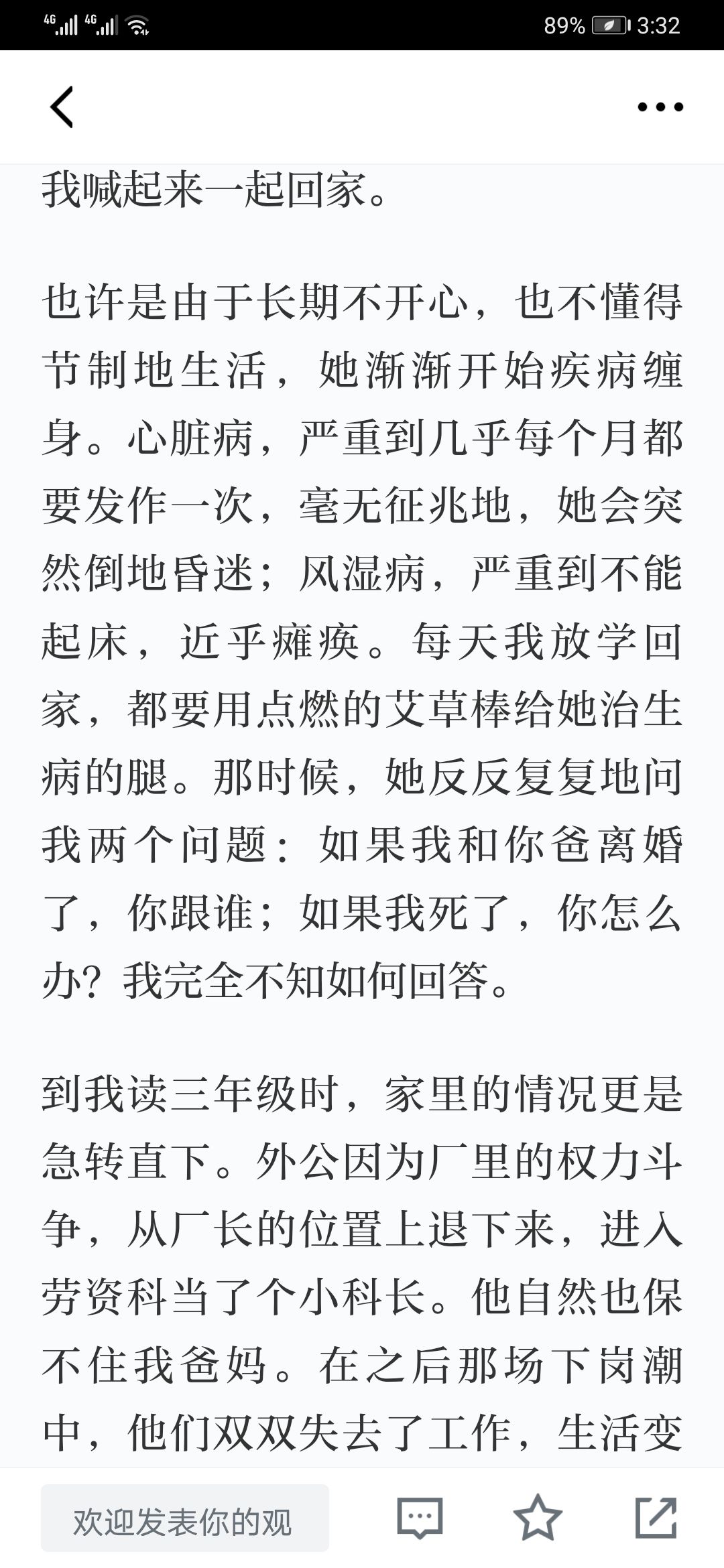Go back using the top-left arrow
The image size is (724, 1568).
coord(62,107)
